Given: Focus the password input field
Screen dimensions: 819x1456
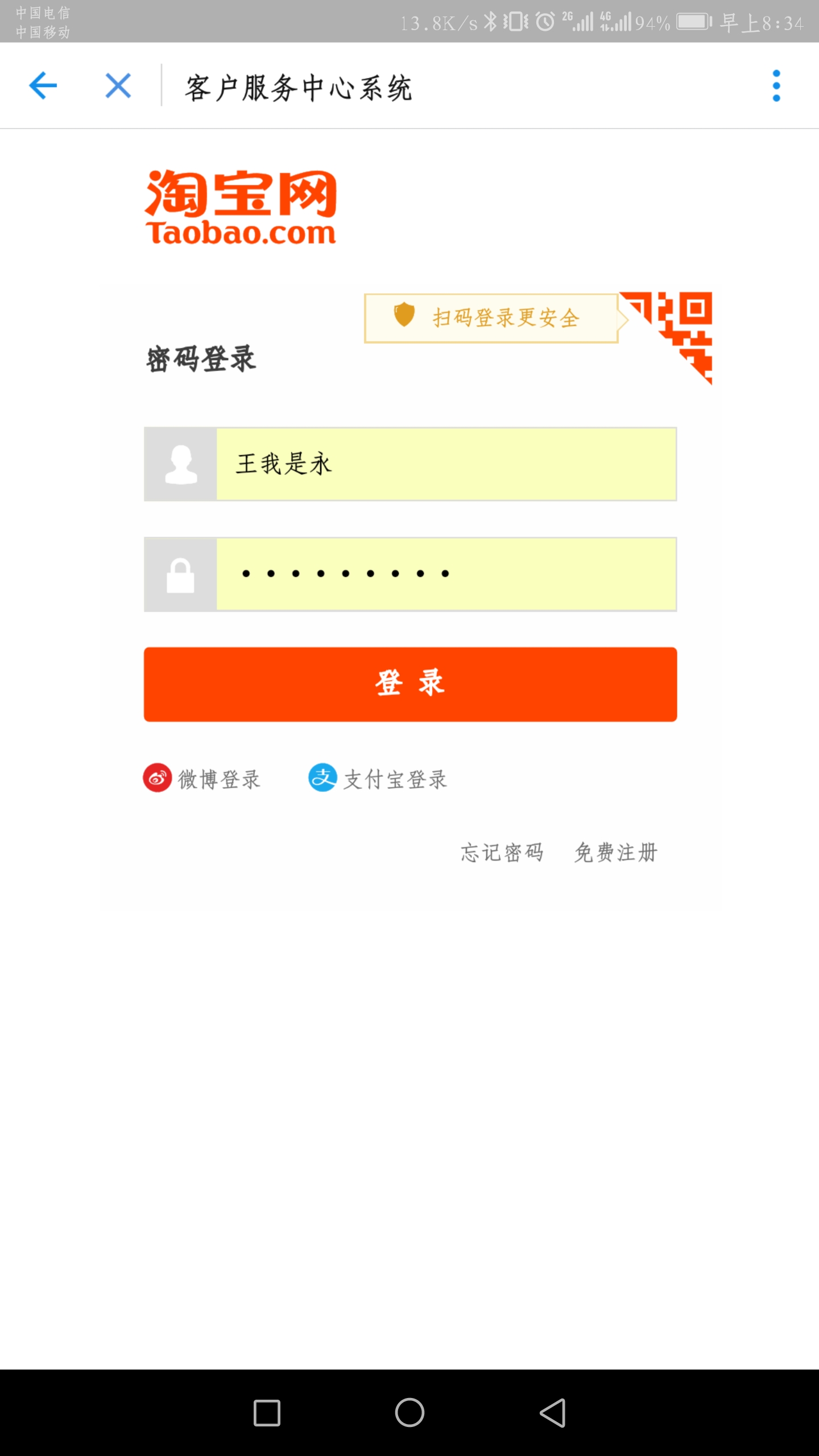Looking at the screenshot, I should (x=446, y=574).
